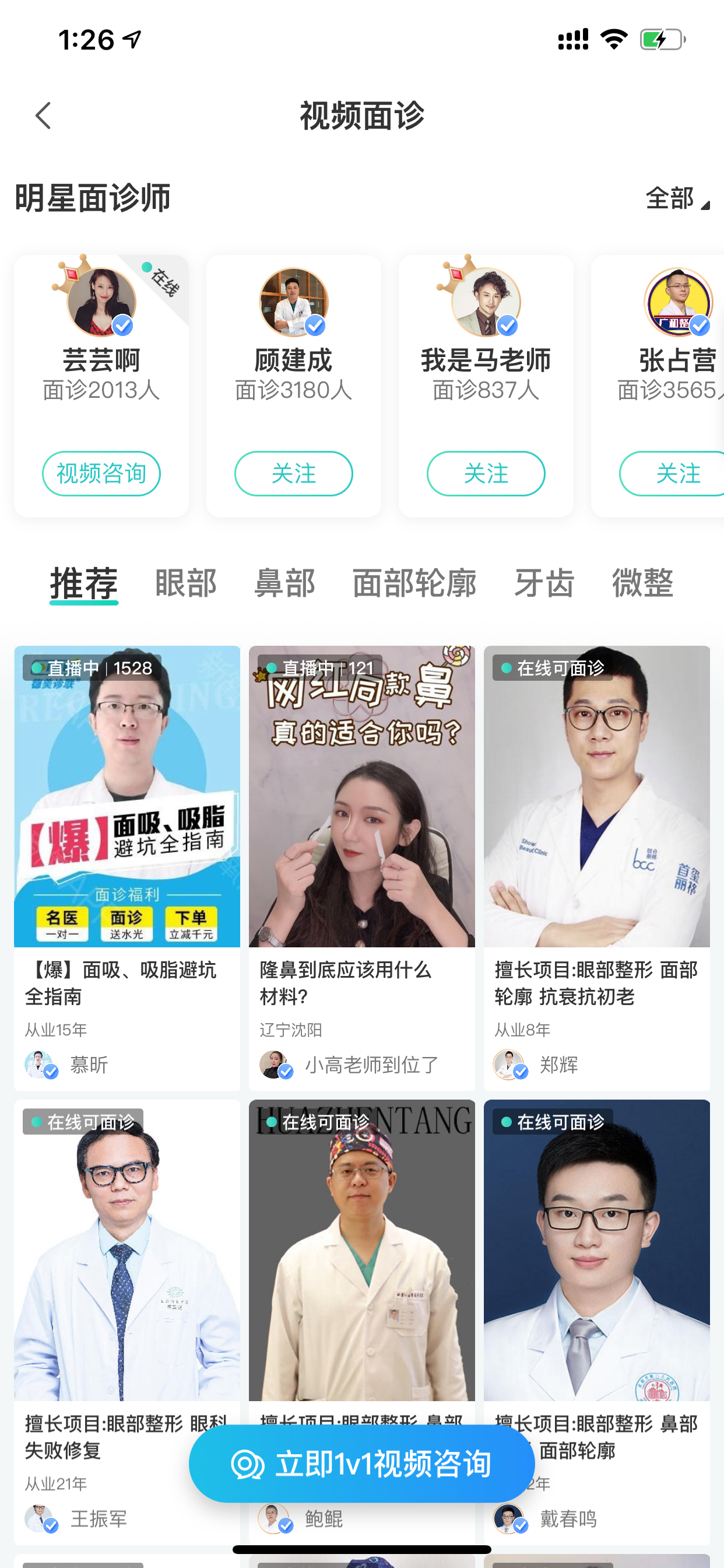This screenshot has width=724, height=1568.
Task: Open 芸芸啊's profile avatar
Action: pos(101,302)
